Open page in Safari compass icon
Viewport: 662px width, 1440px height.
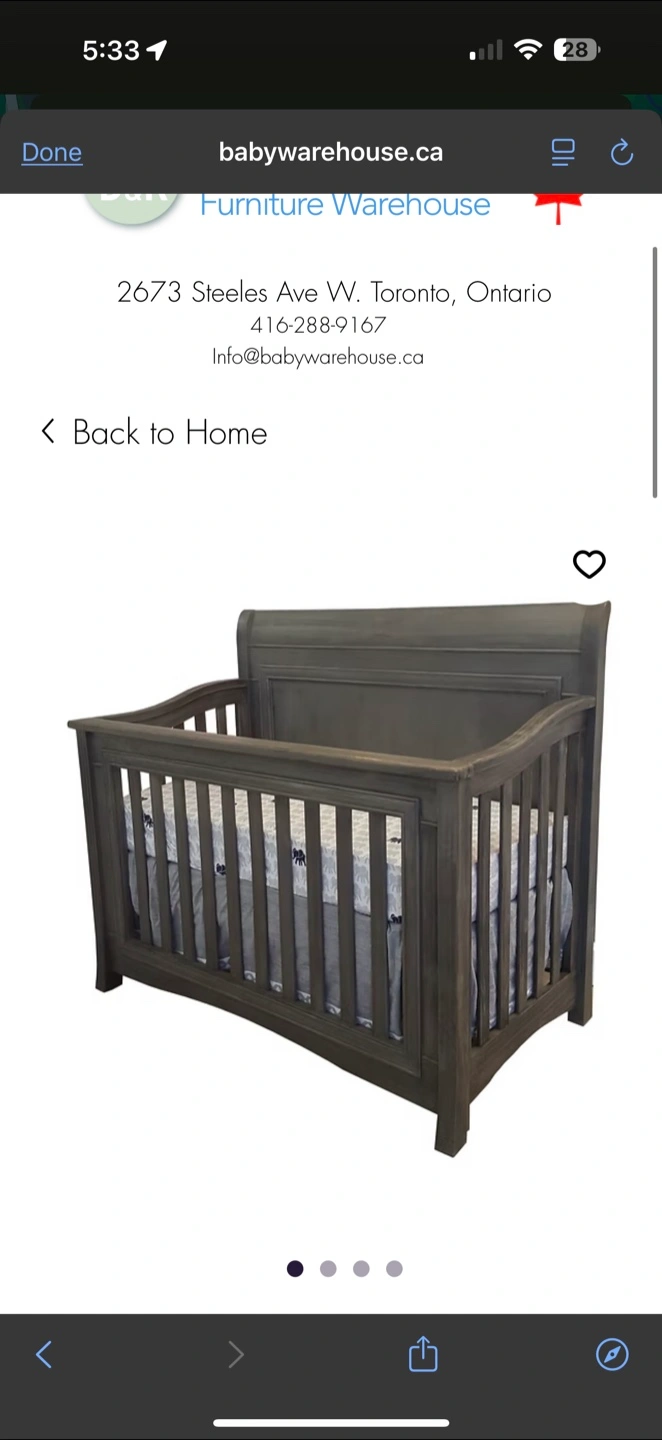click(612, 1354)
